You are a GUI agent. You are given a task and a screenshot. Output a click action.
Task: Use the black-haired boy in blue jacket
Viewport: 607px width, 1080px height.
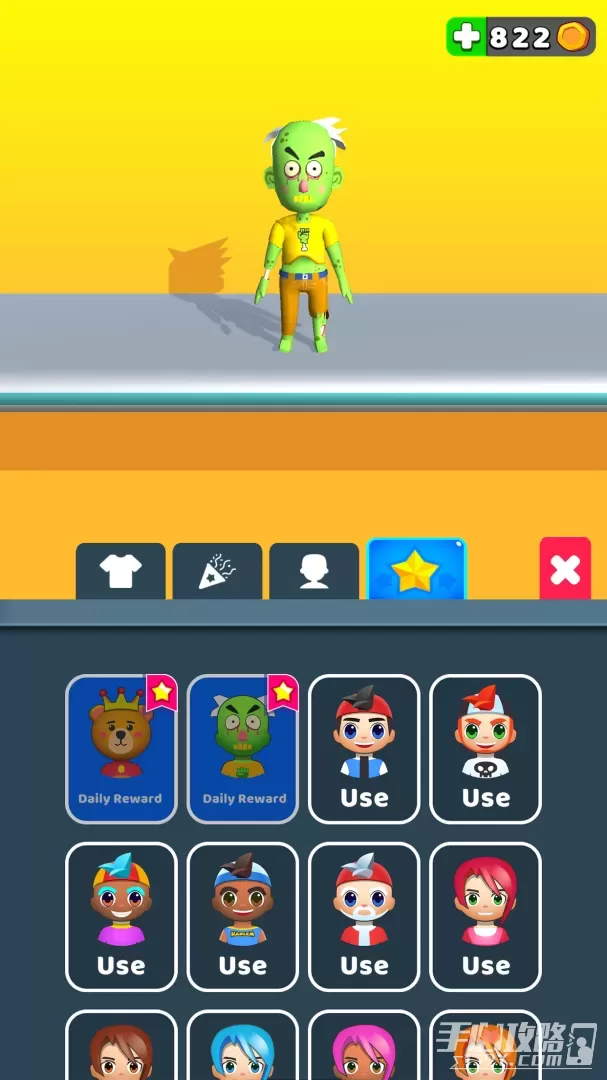(364, 748)
